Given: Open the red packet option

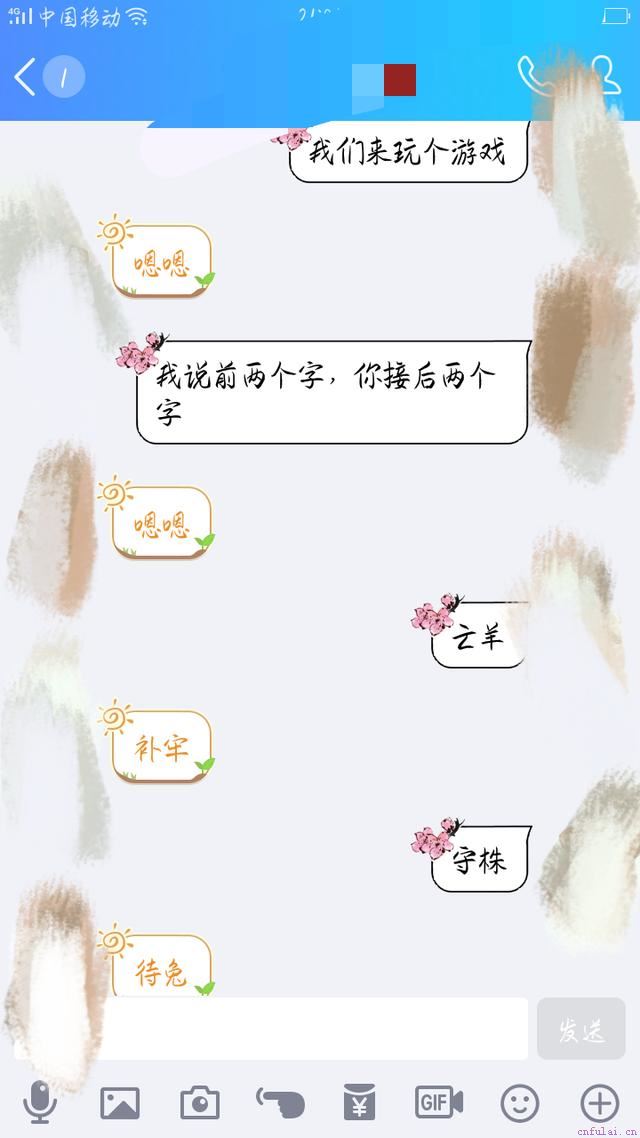Looking at the screenshot, I should click(x=358, y=1103).
